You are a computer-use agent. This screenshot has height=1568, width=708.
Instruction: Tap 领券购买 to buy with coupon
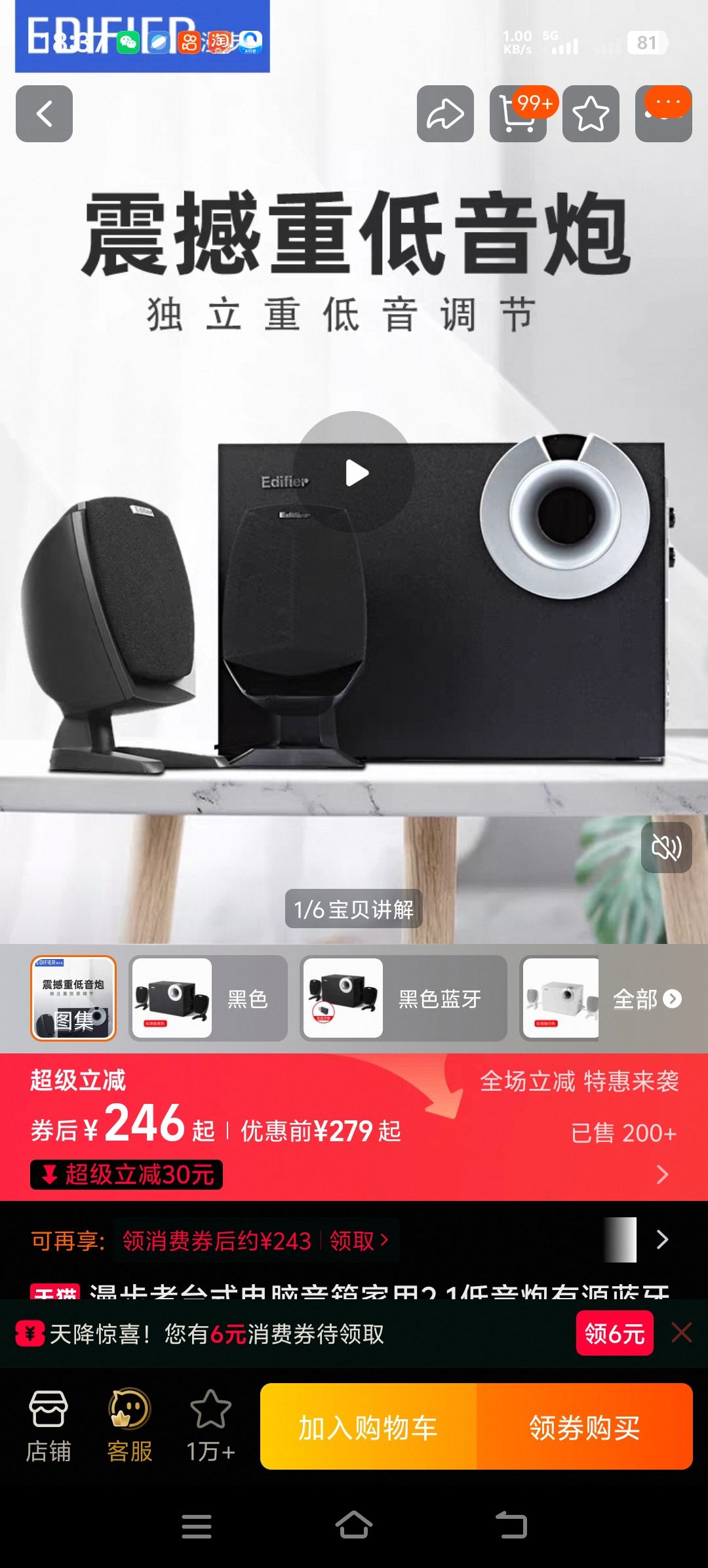point(584,1427)
